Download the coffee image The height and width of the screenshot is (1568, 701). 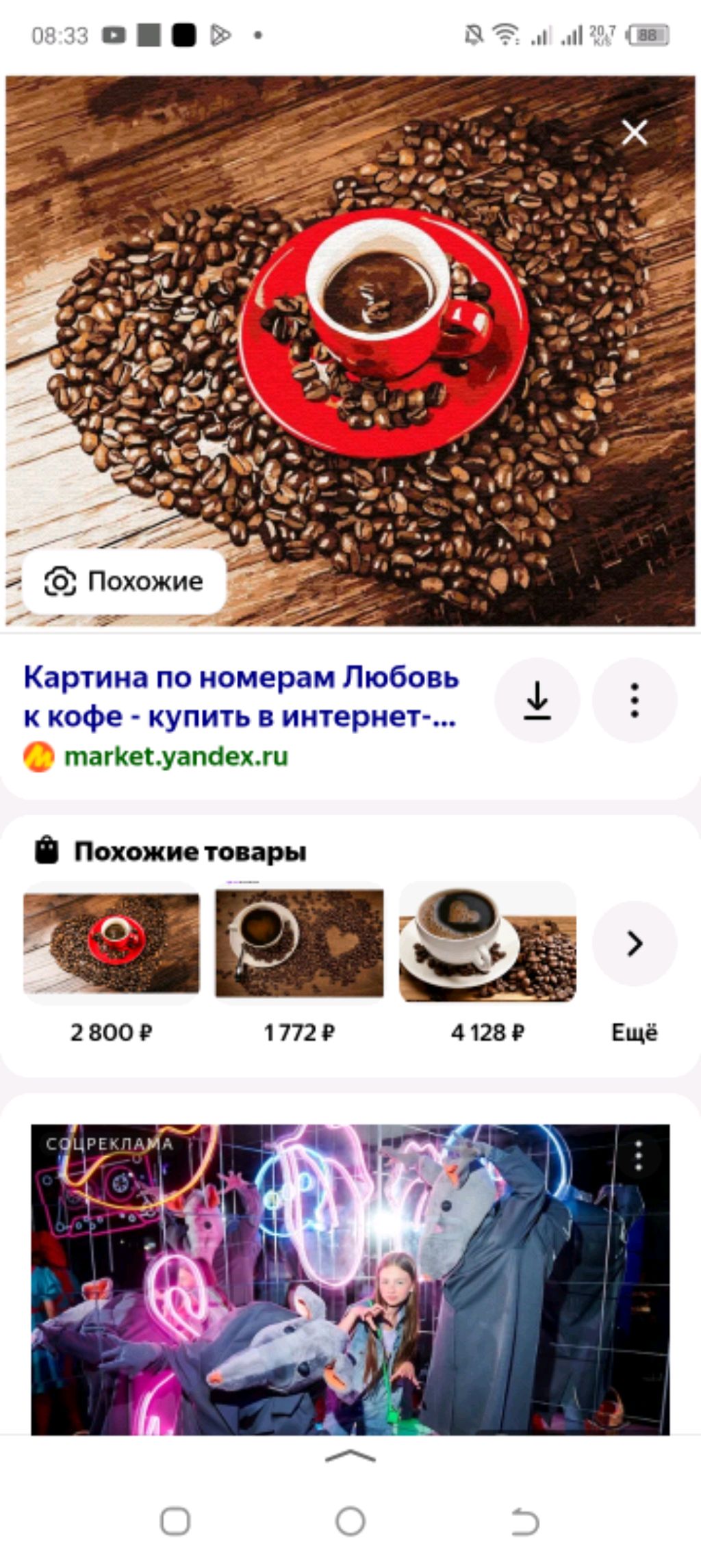tap(537, 700)
